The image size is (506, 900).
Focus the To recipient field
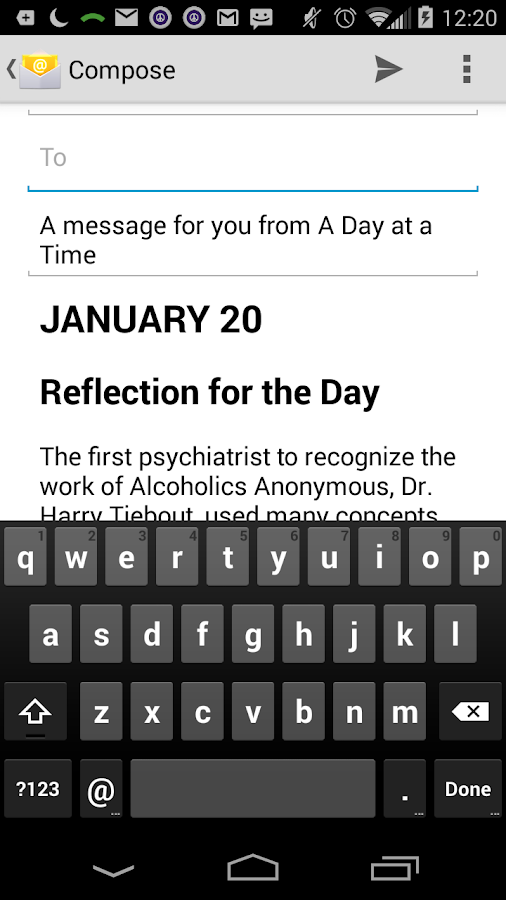click(x=253, y=157)
